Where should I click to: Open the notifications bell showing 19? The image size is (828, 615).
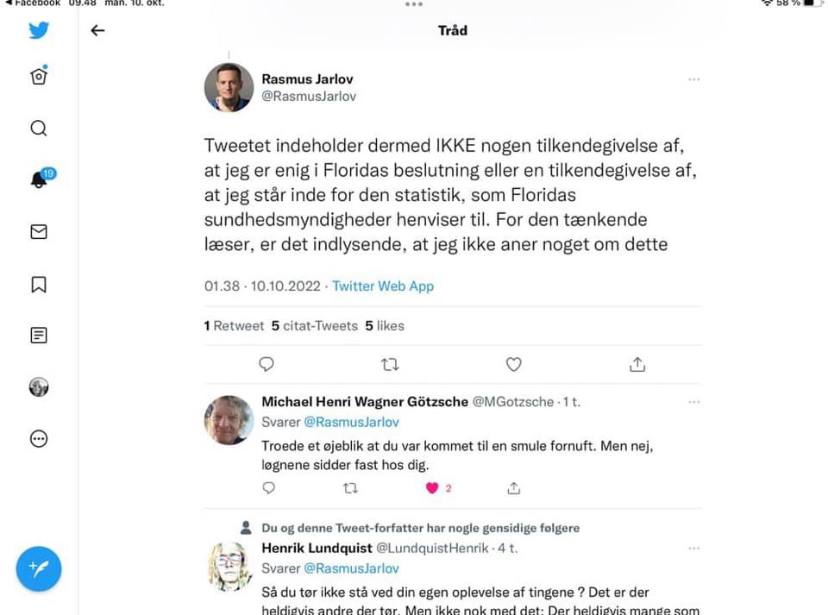point(42,178)
